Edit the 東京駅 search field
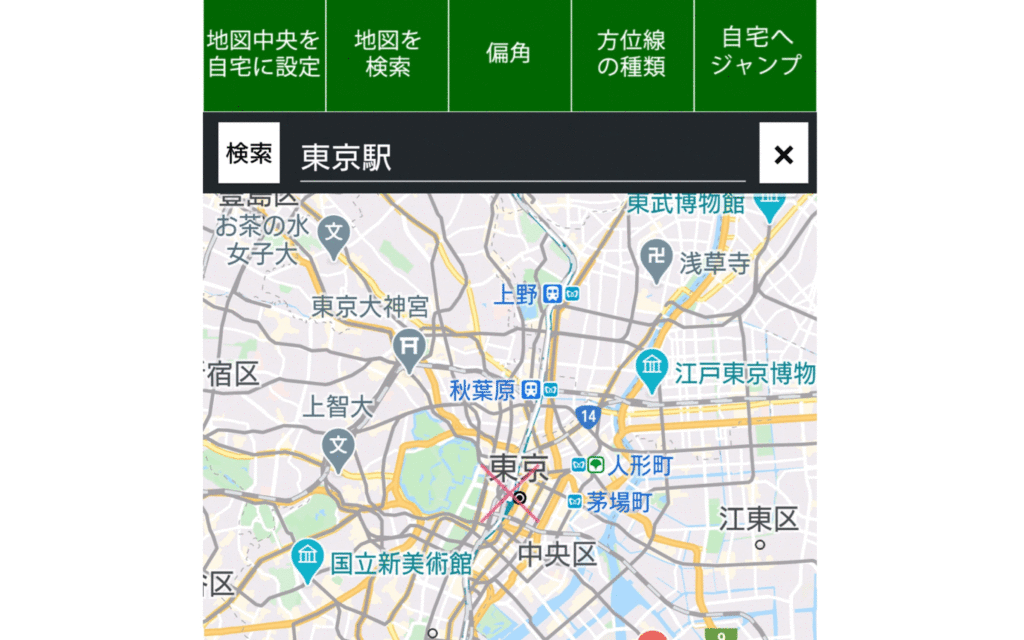The width and height of the screenshot is (1024, 640). [520, 157]
